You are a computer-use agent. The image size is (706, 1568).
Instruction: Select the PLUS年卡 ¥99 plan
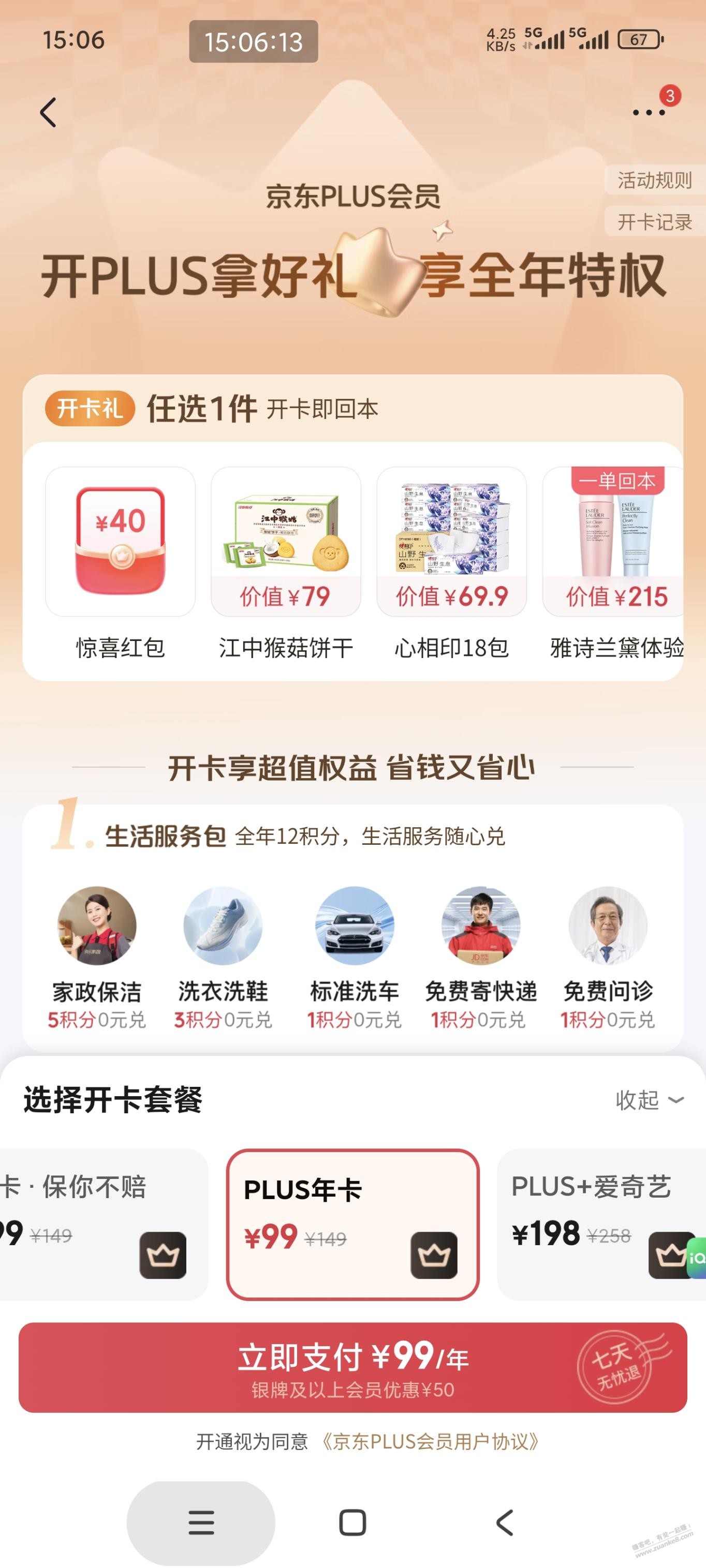[x=352, y=1224]
